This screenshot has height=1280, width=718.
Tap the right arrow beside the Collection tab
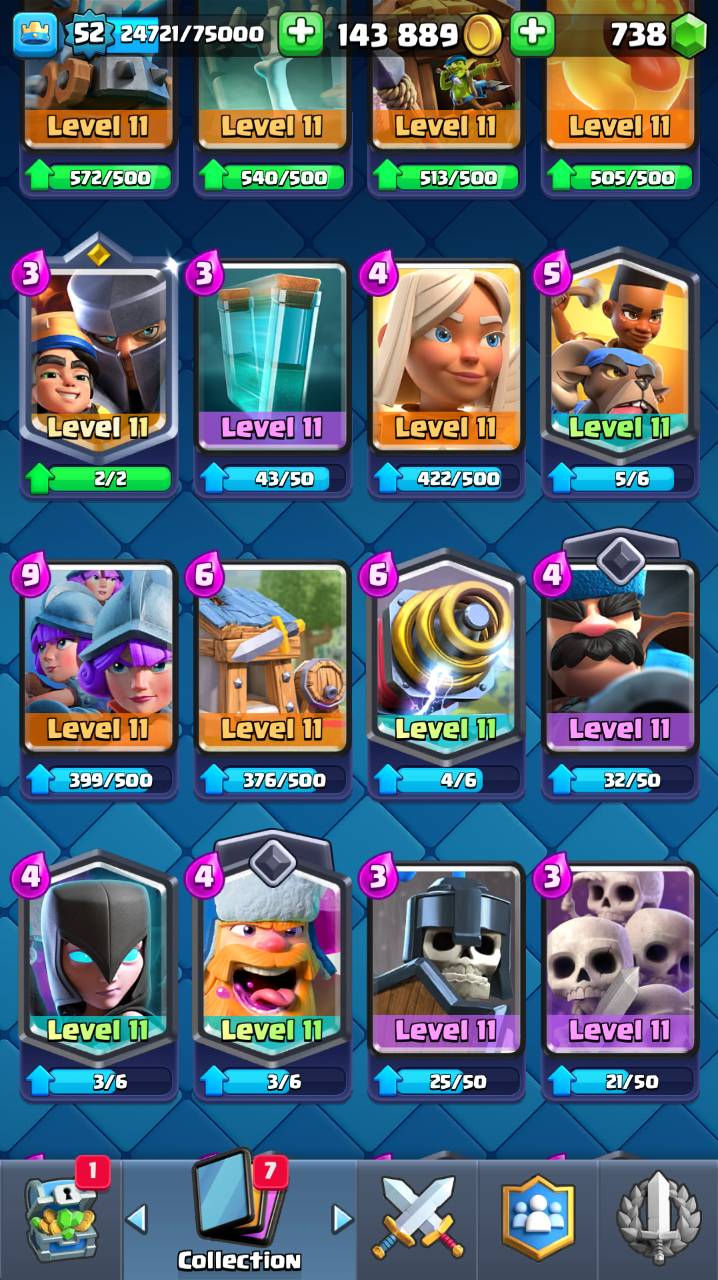(342, 1218)
